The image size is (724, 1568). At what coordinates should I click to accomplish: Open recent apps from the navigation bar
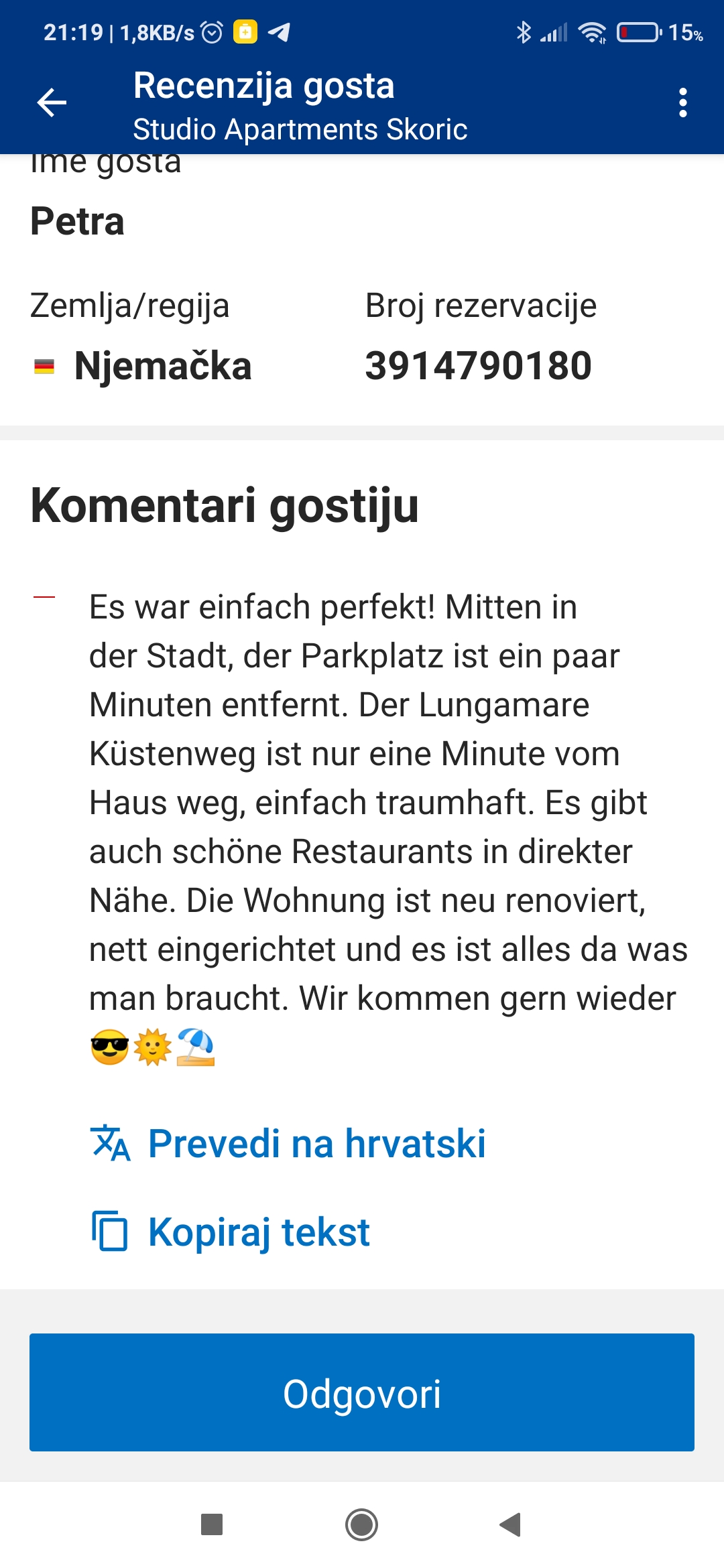tap(212, 1524)
